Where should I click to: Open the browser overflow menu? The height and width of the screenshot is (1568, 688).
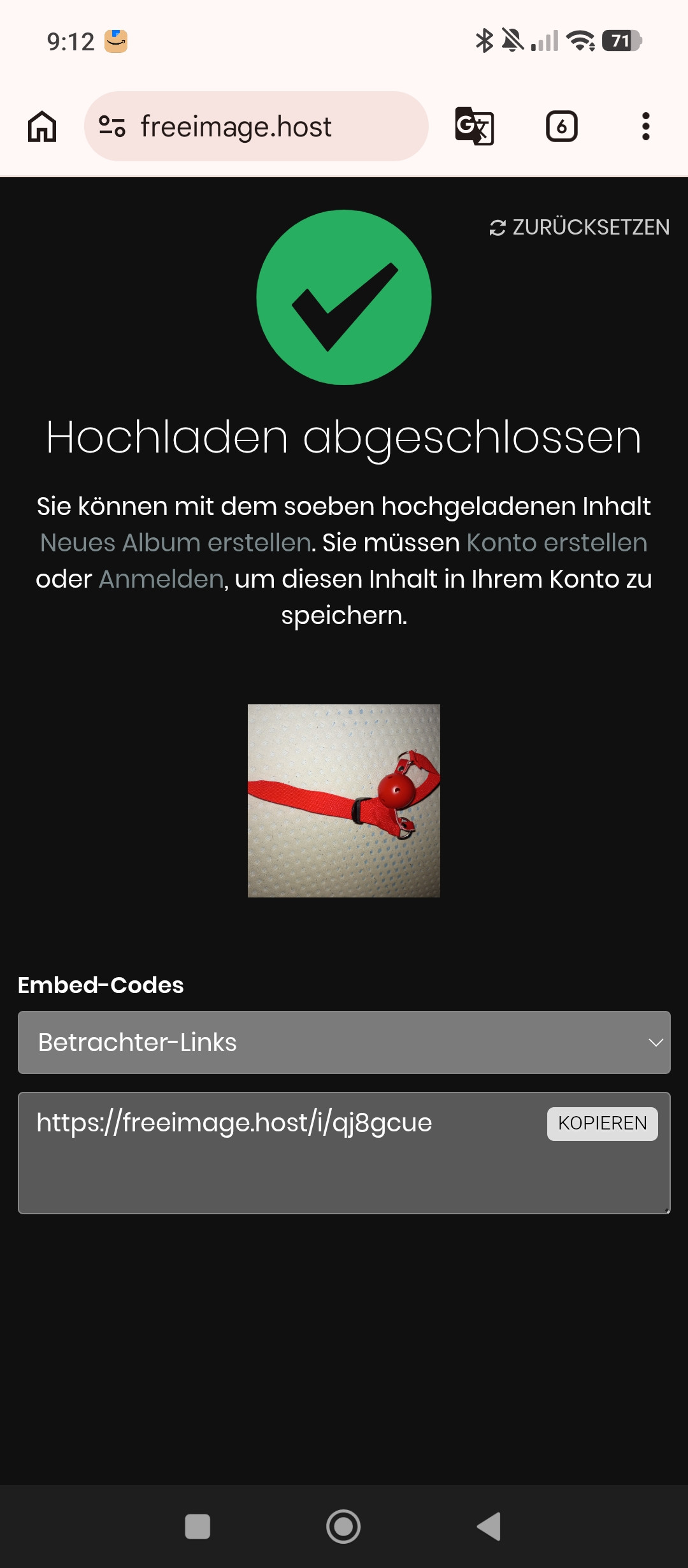click(645, 126)
